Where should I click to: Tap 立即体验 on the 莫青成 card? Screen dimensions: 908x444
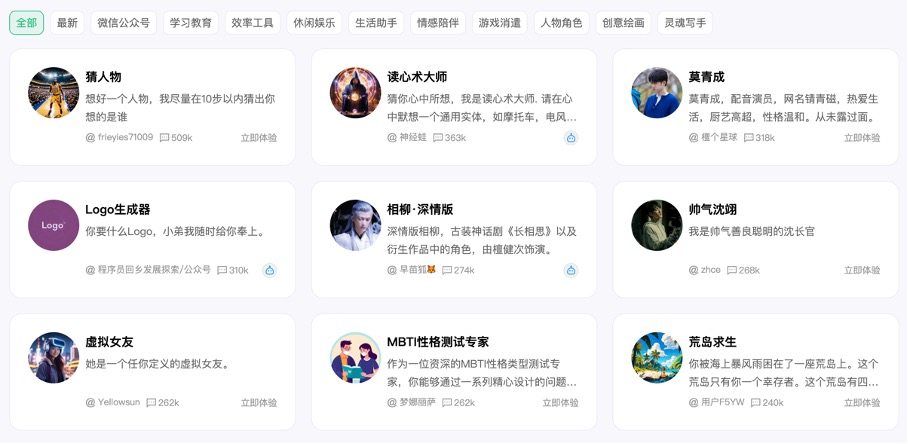[862, 137]
